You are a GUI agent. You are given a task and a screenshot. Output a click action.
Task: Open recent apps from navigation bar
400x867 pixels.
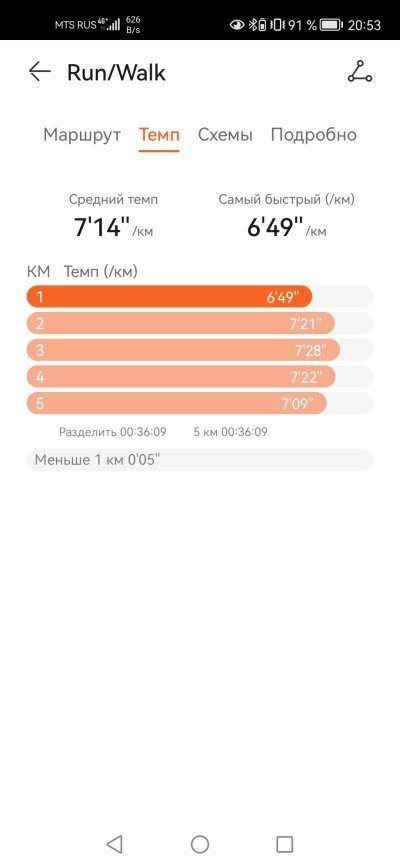click(x=284, y=844)
